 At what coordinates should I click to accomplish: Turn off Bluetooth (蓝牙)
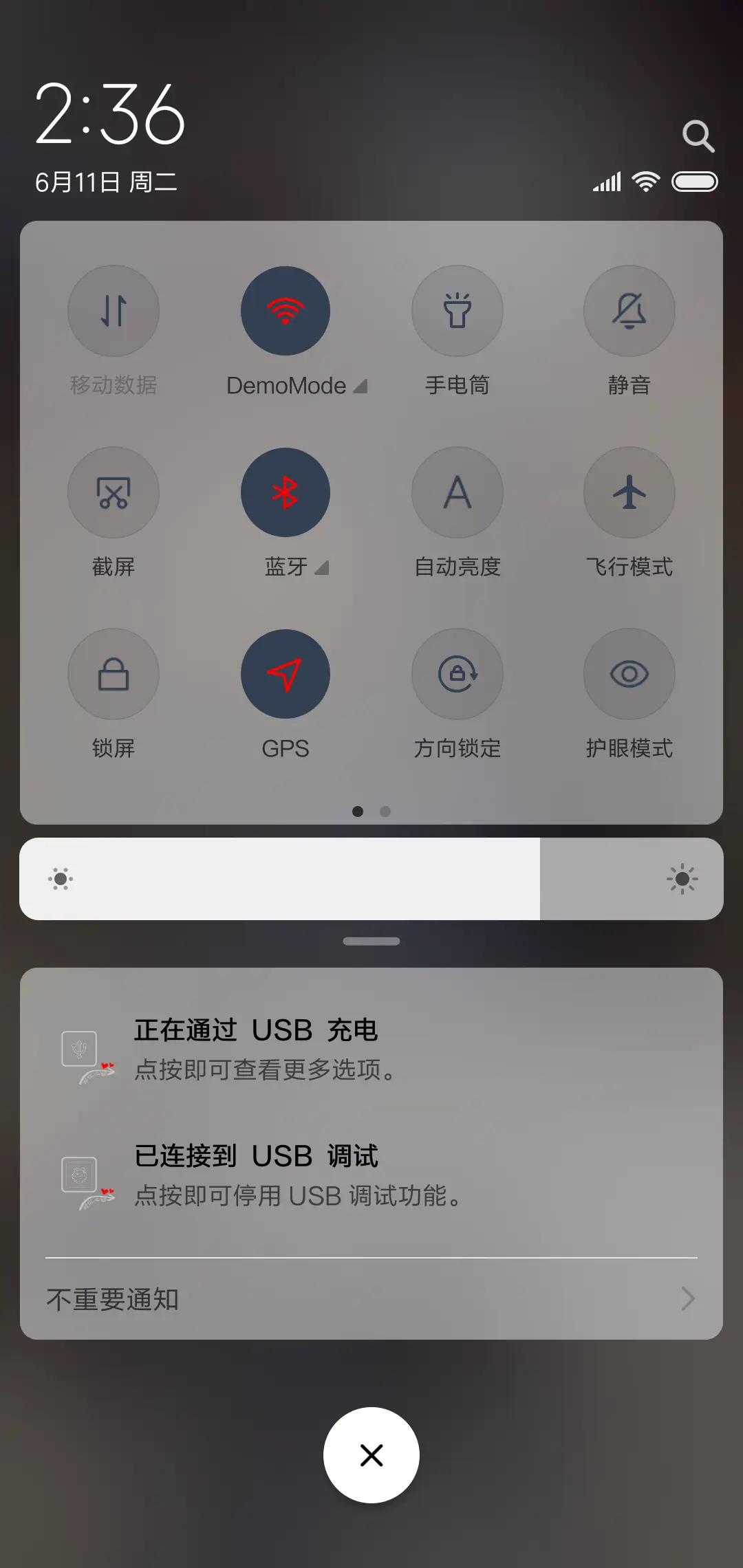coord(286,492)
